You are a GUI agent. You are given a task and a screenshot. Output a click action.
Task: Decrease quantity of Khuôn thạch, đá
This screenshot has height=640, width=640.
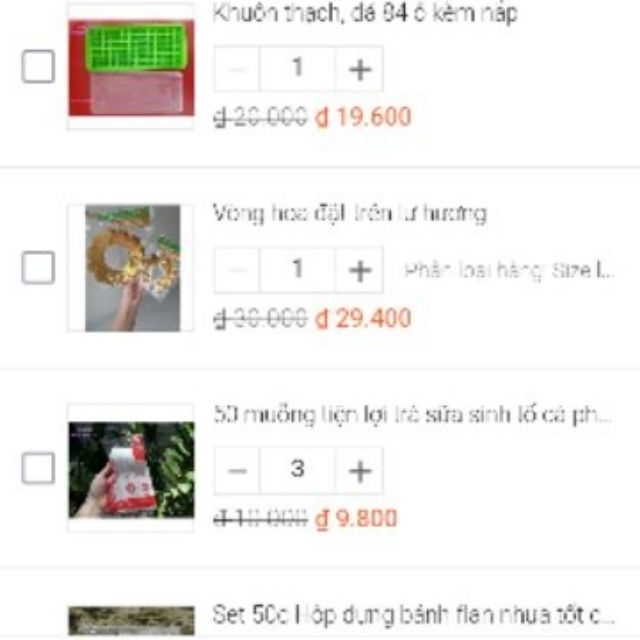pyautogui.click(x=237, y=69)
